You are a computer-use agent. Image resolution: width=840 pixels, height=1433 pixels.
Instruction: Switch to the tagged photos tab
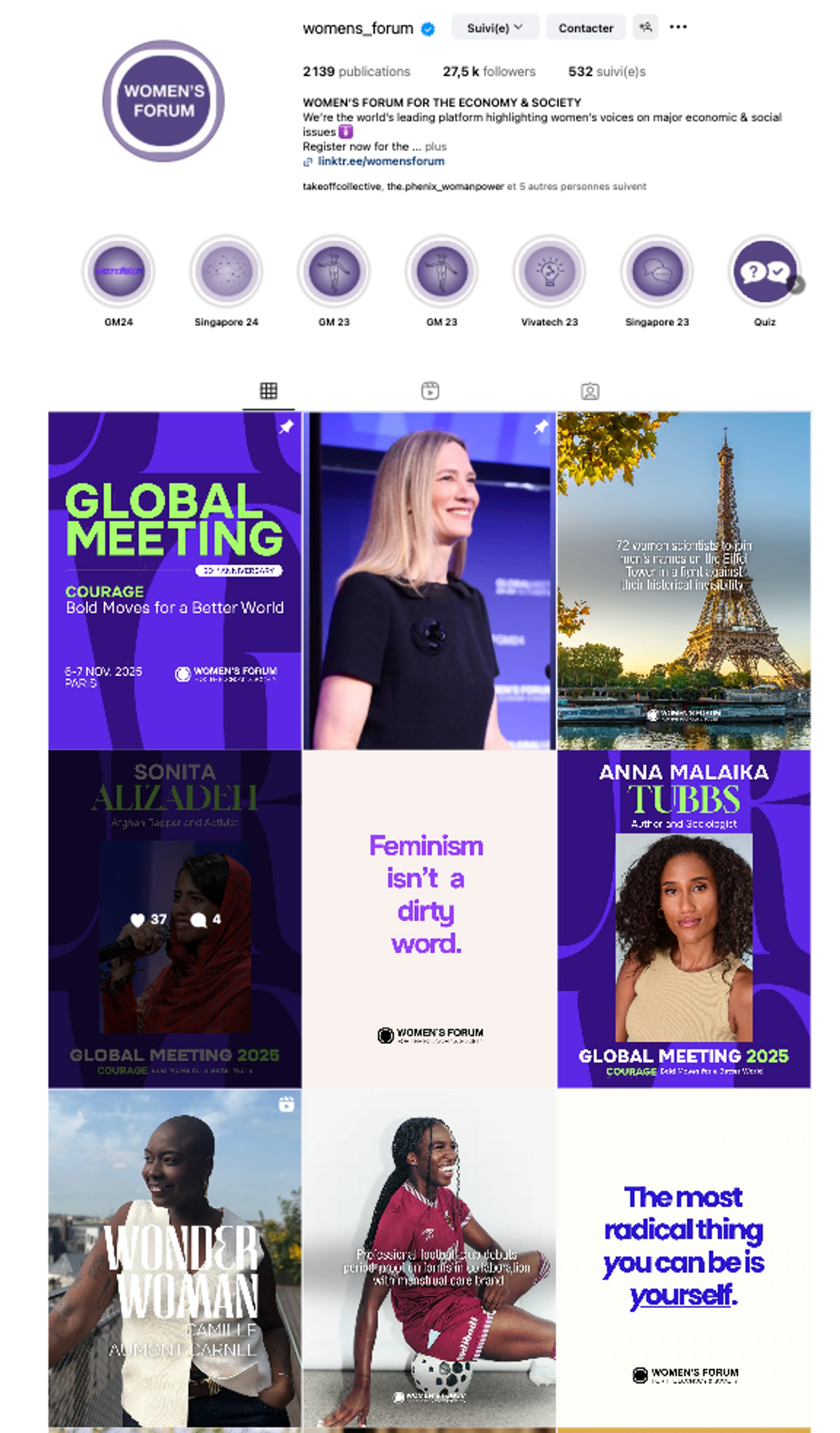click(589, 391)
